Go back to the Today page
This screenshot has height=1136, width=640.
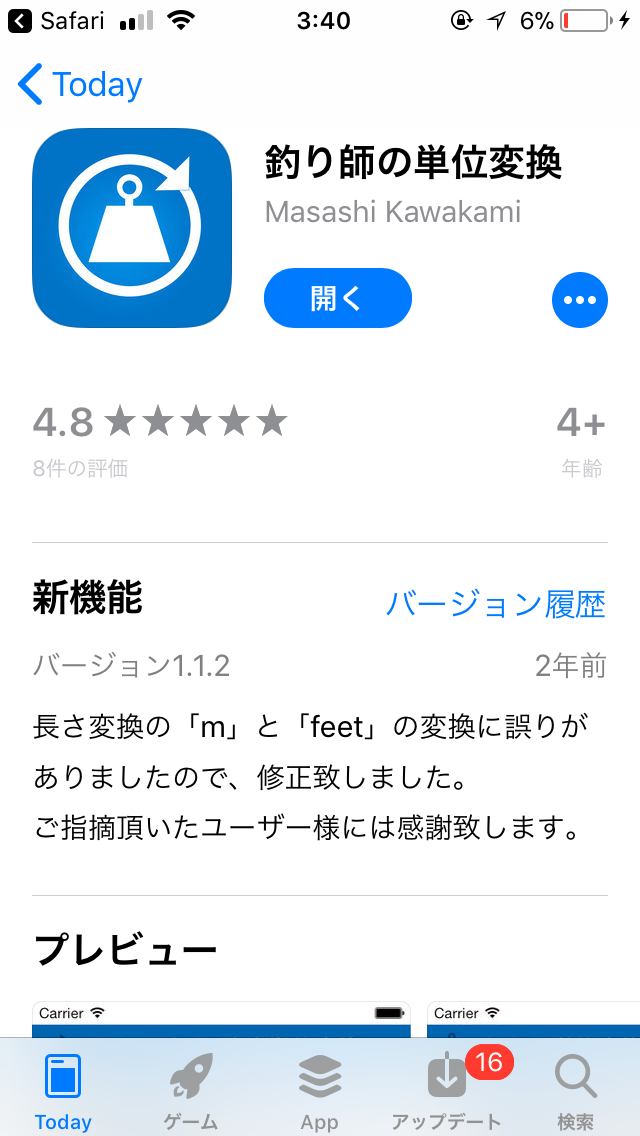point(80,85)
